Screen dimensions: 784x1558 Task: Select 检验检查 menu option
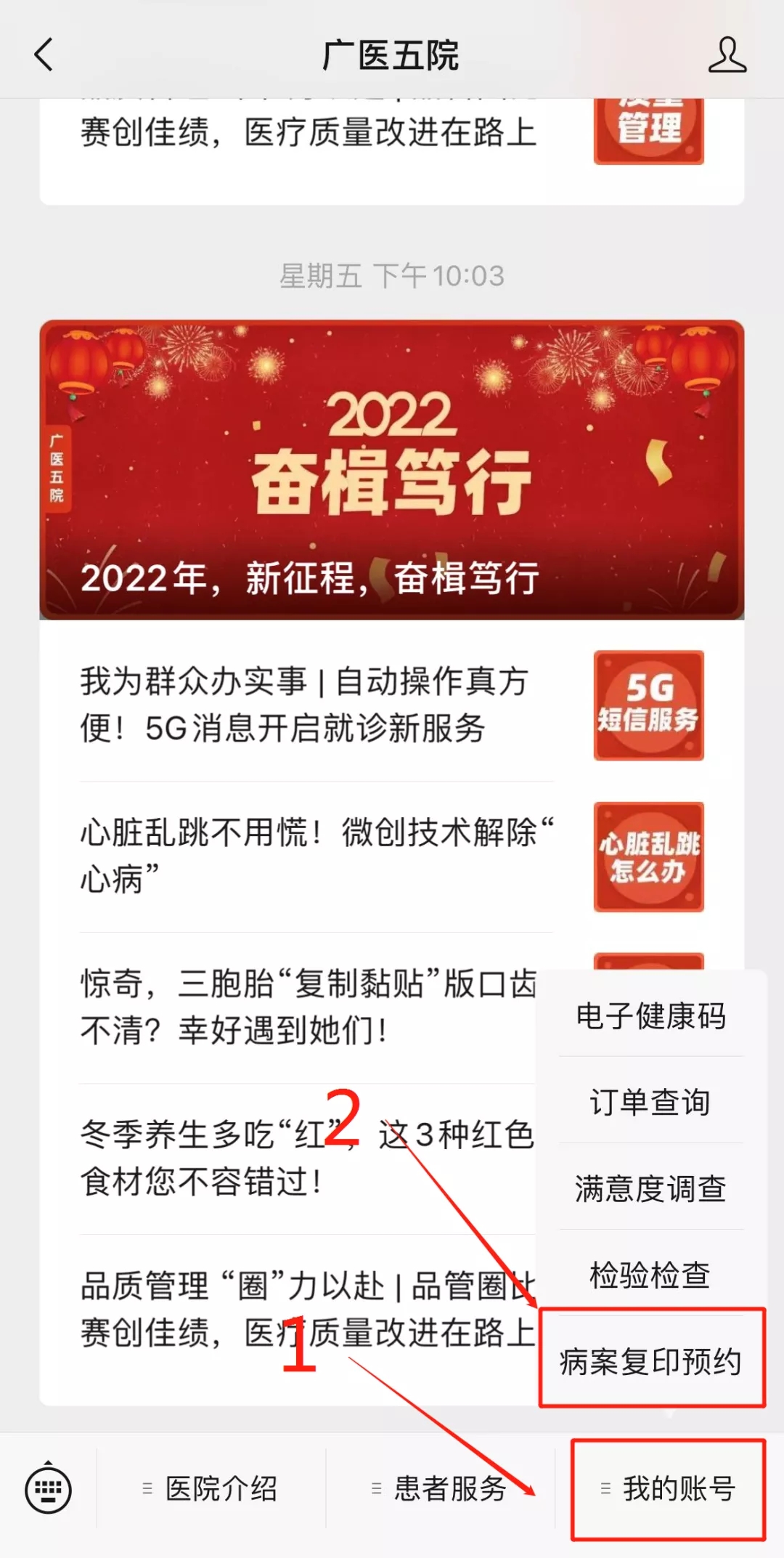tap(650, 1275)
